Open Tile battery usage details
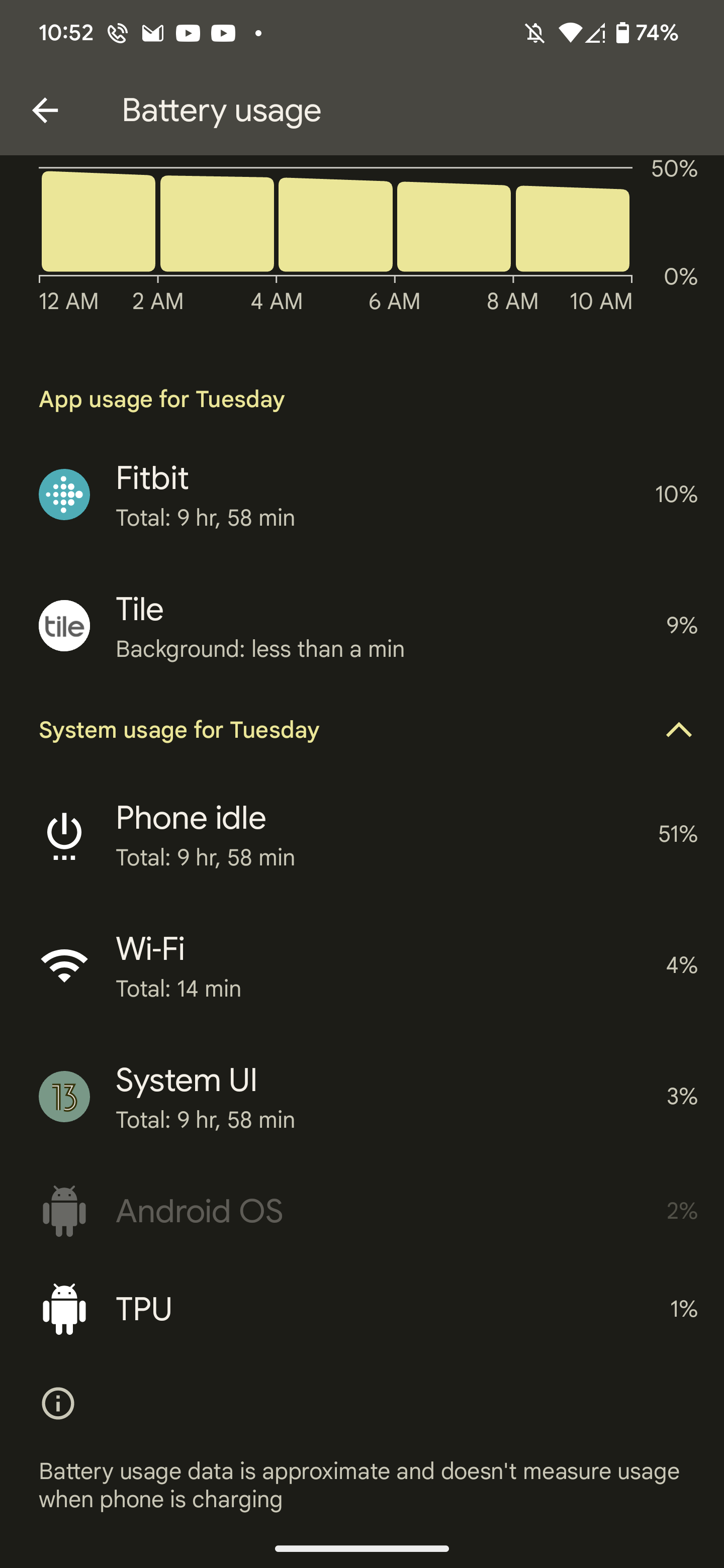The height and width of the screenshot is (1568, 724). pos(361,626)
